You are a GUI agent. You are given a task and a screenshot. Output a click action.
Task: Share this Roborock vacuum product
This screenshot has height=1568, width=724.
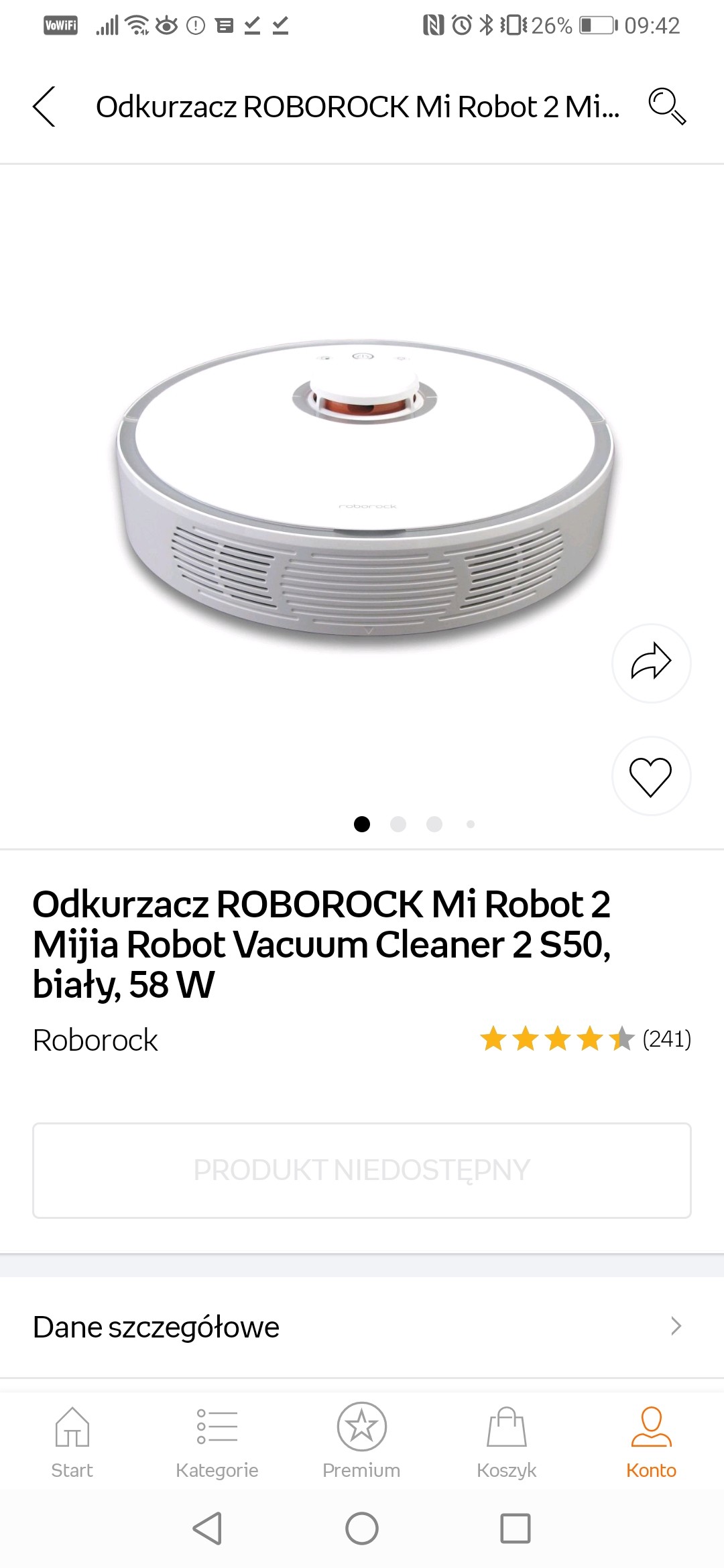click(x=651, y=663)
